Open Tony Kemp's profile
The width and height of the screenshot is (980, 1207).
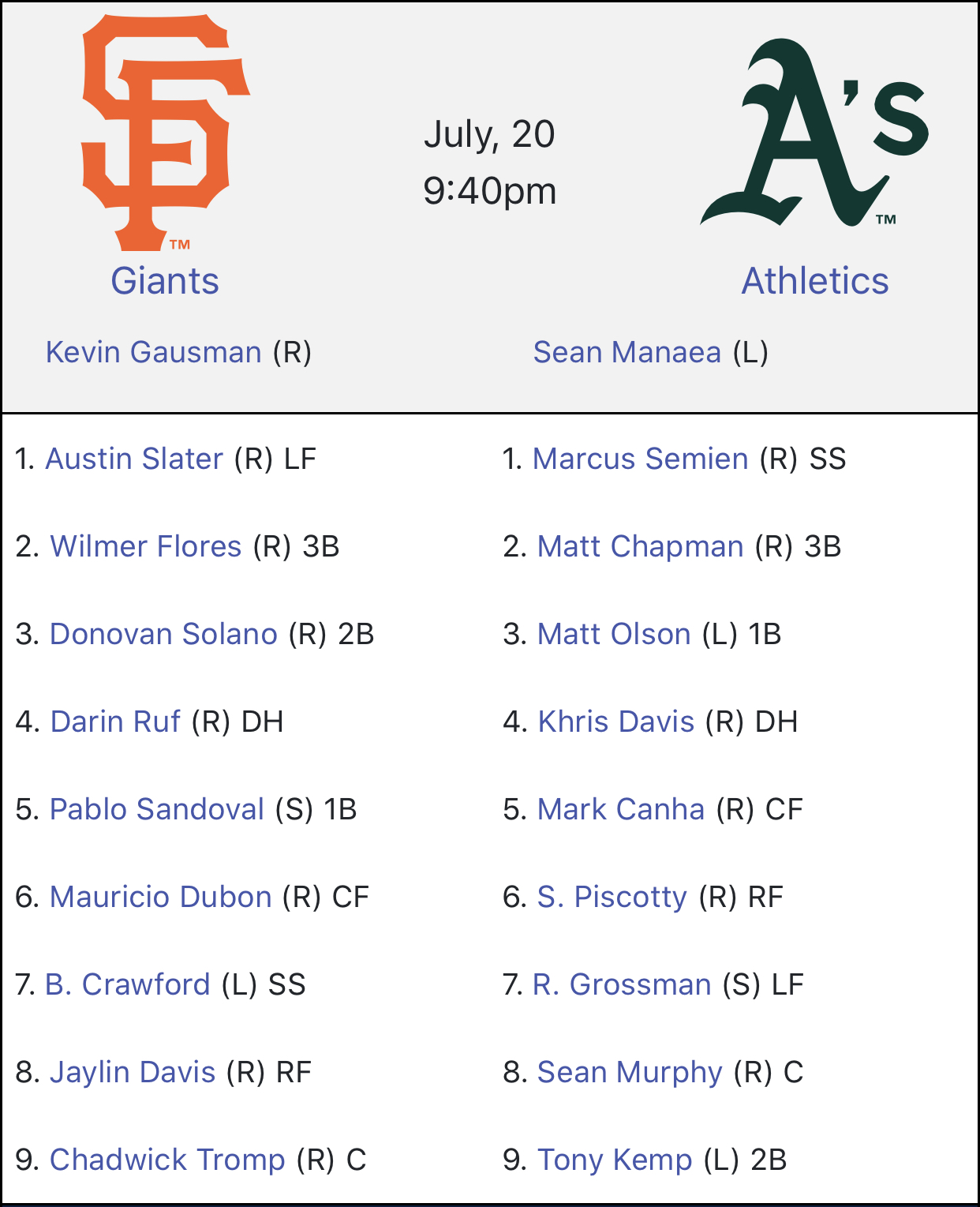click(614, 1160)
